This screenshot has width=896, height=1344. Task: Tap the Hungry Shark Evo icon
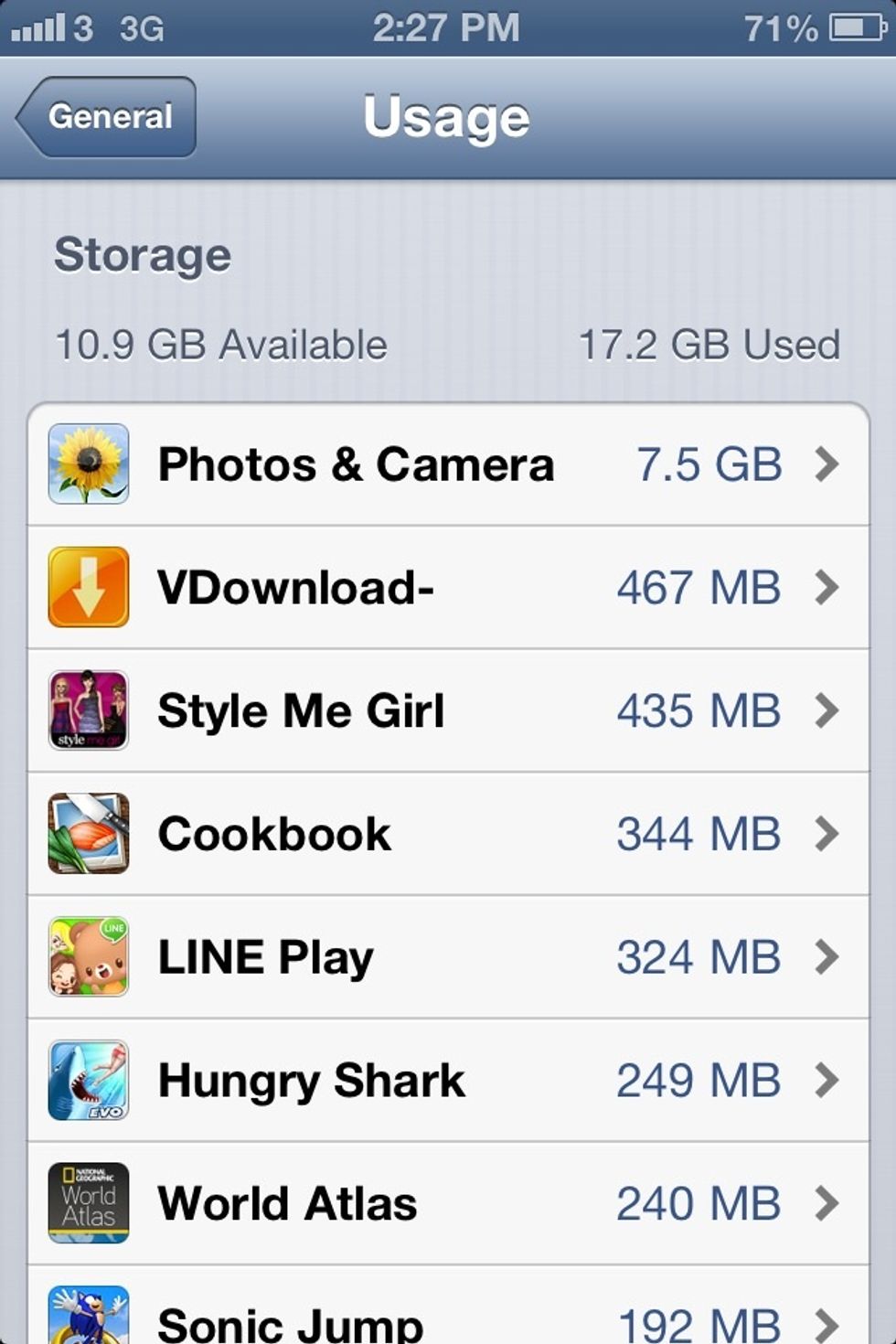point(88,1080)
